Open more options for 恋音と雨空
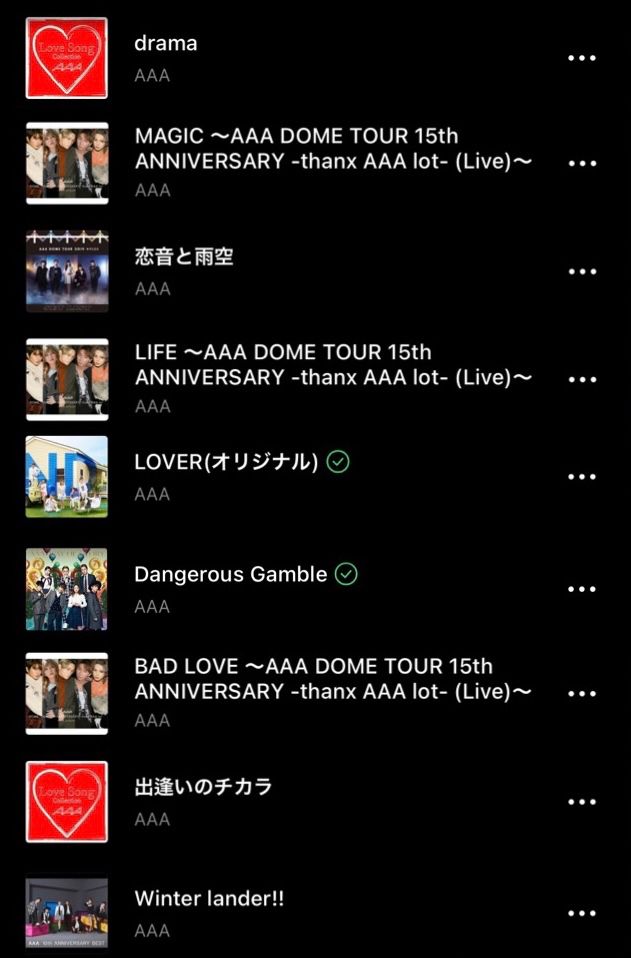 pos(581,272)
